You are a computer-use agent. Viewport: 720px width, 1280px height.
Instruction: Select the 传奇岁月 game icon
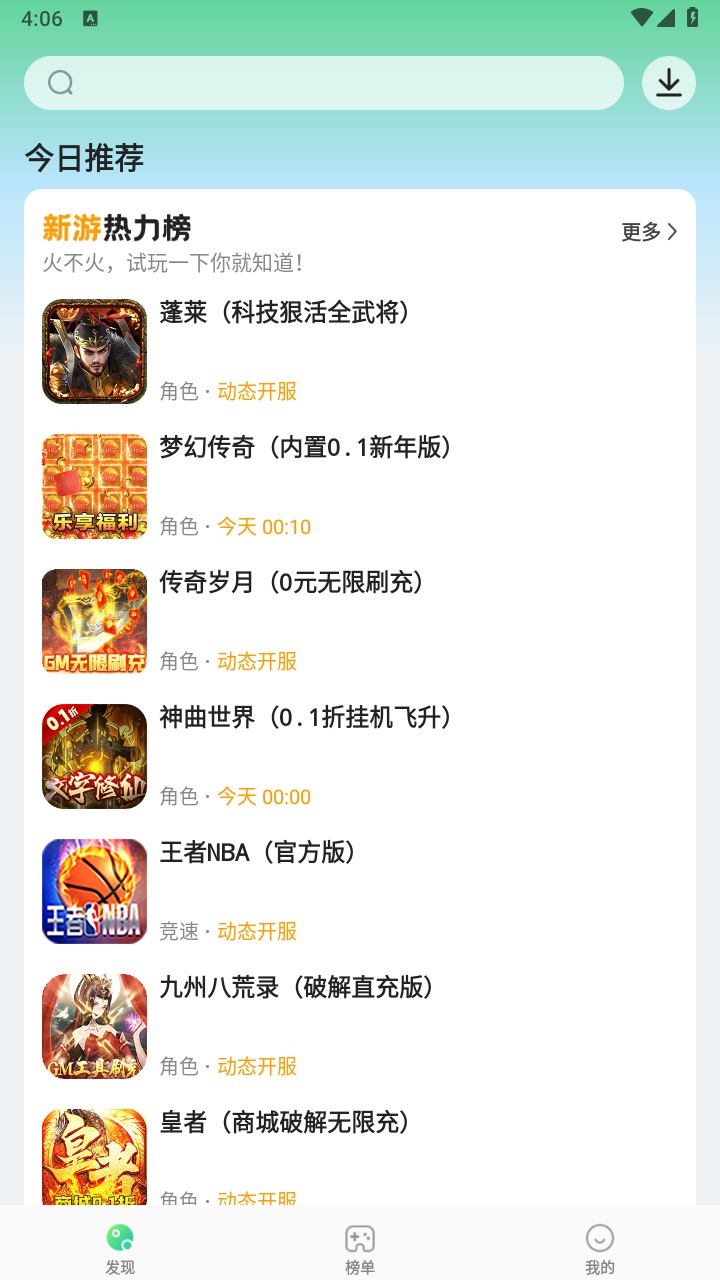click(93, 621)
